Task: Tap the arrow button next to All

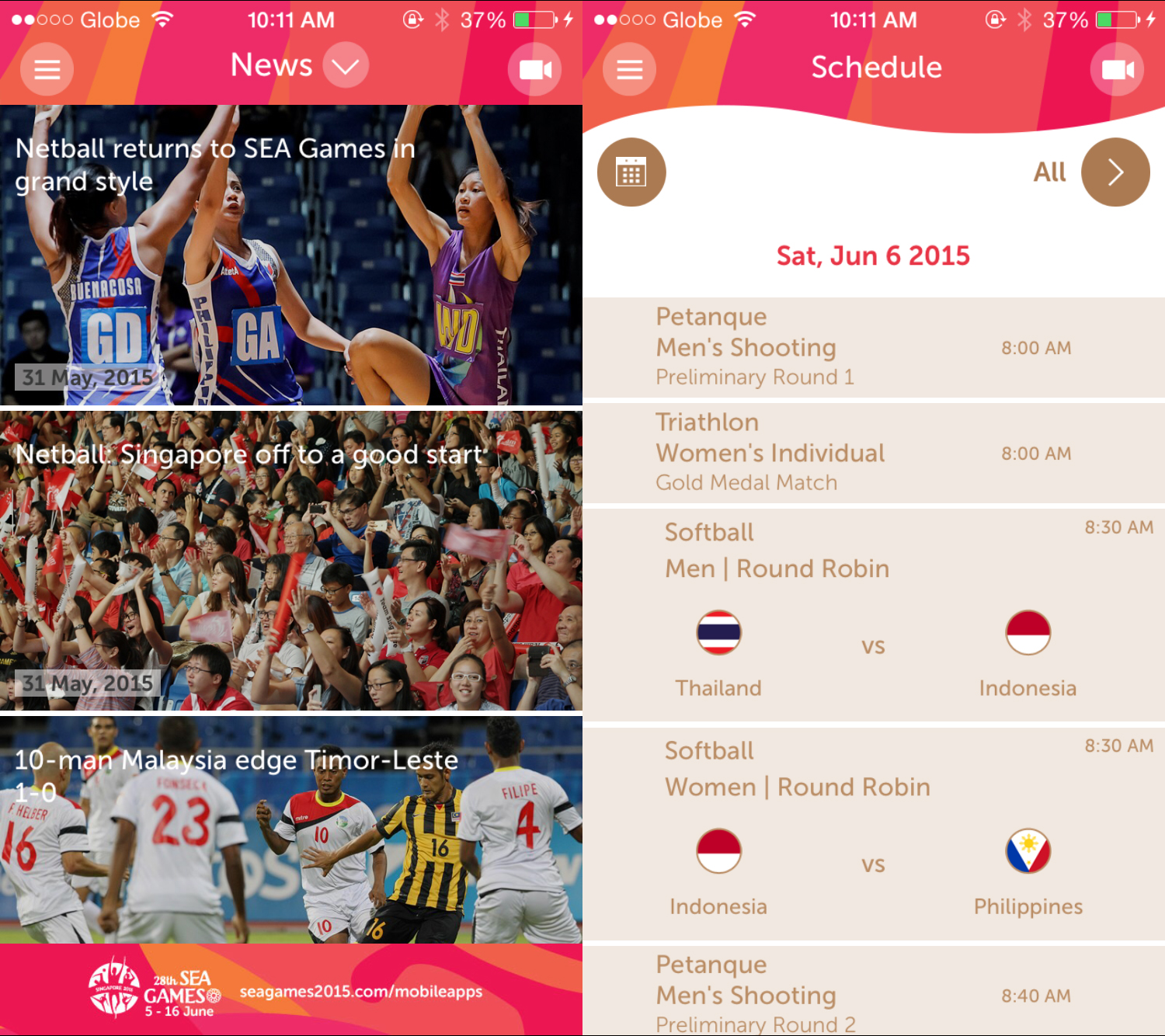Action: click(x=1115, y=172)
